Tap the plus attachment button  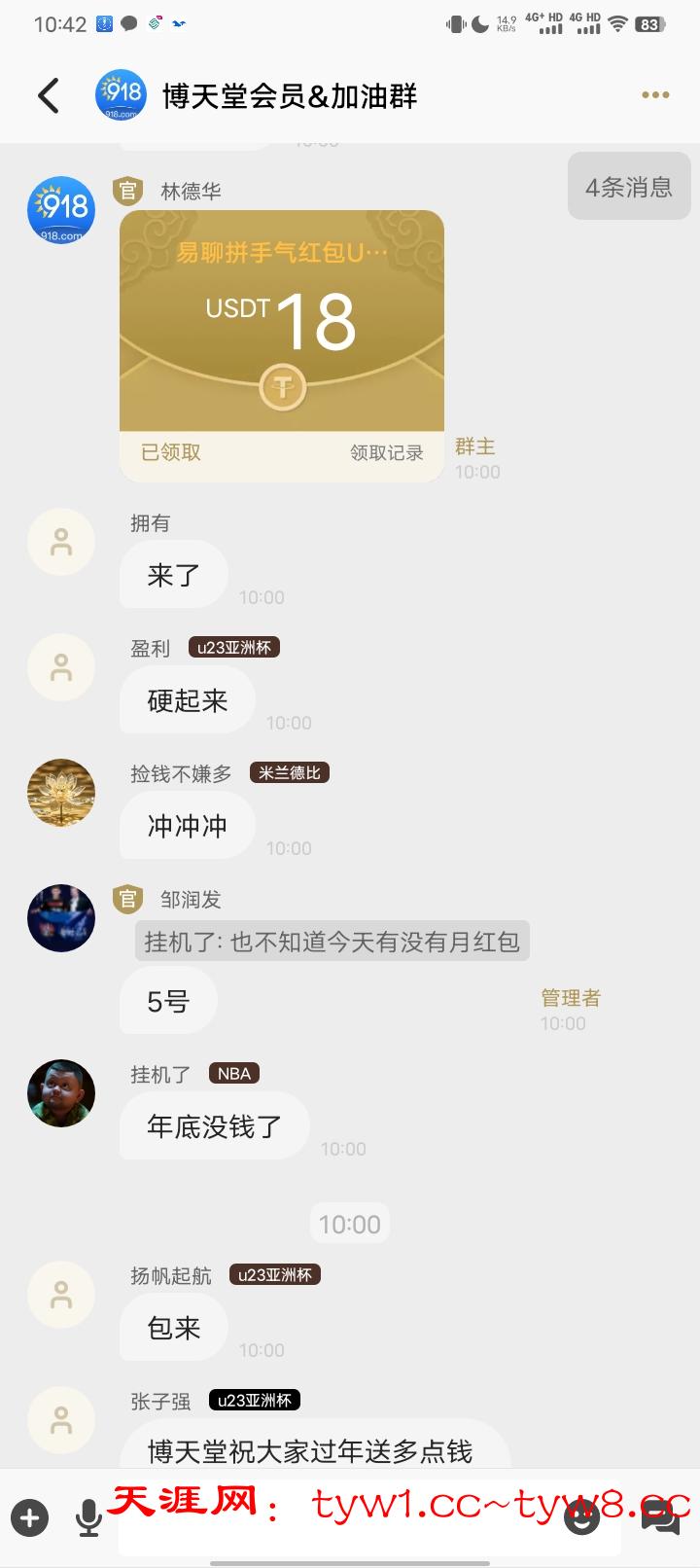pyautogui.click(x=30, y=1517)
